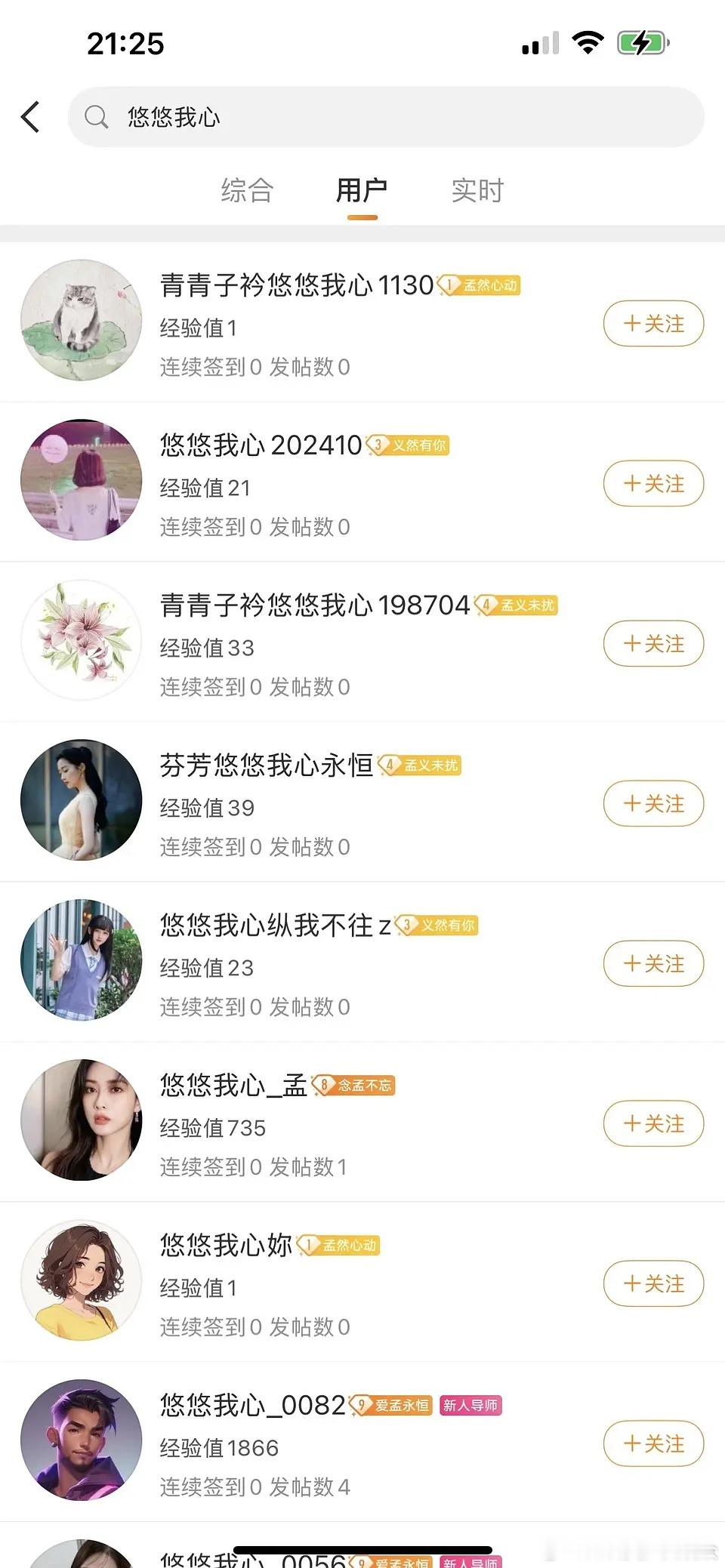
Task: Open profile of 悠悠我心_孟
Action: (x=82, y=1120)
